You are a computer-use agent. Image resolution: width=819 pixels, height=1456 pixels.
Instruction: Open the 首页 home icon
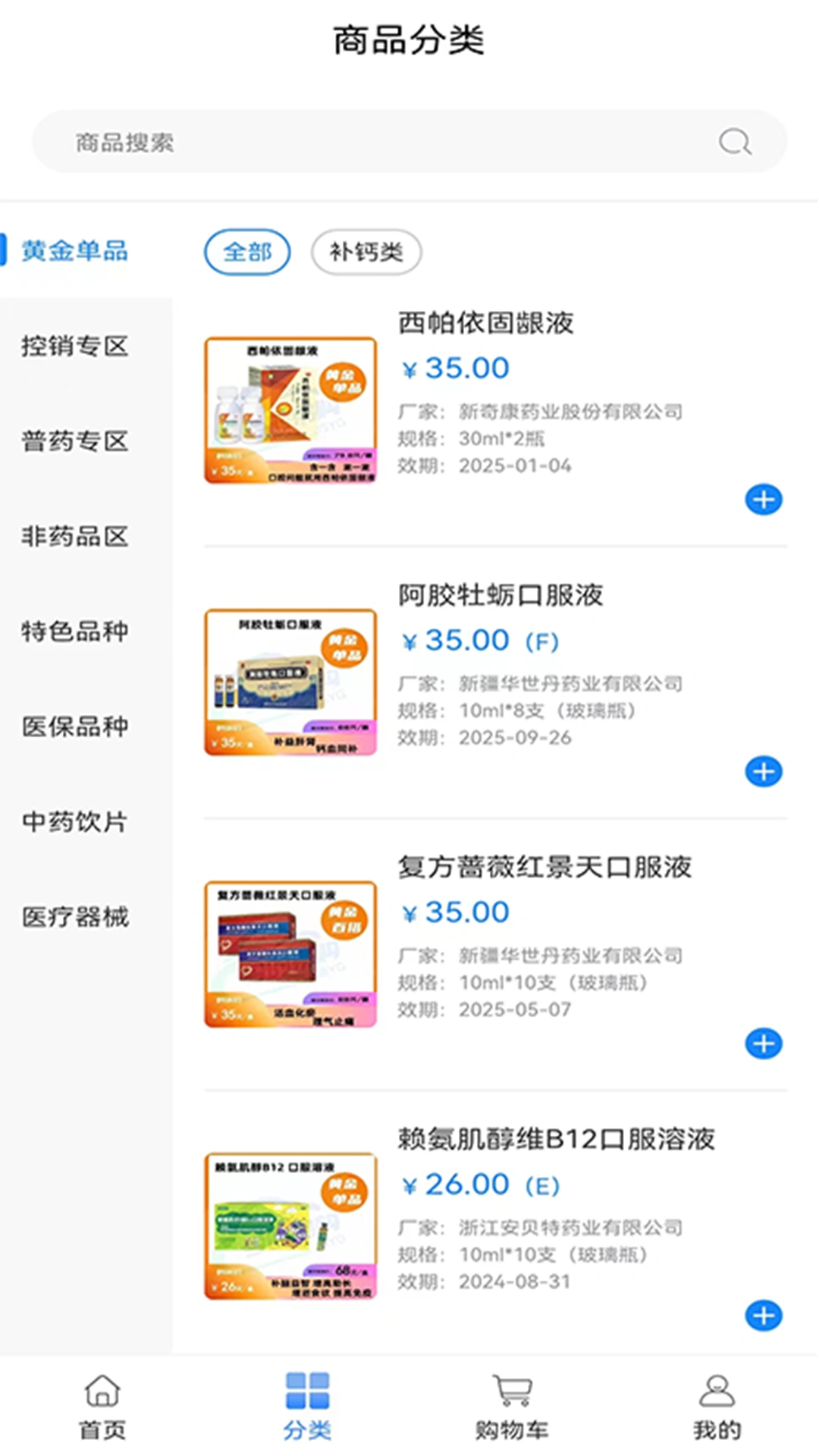[101, 1404]
